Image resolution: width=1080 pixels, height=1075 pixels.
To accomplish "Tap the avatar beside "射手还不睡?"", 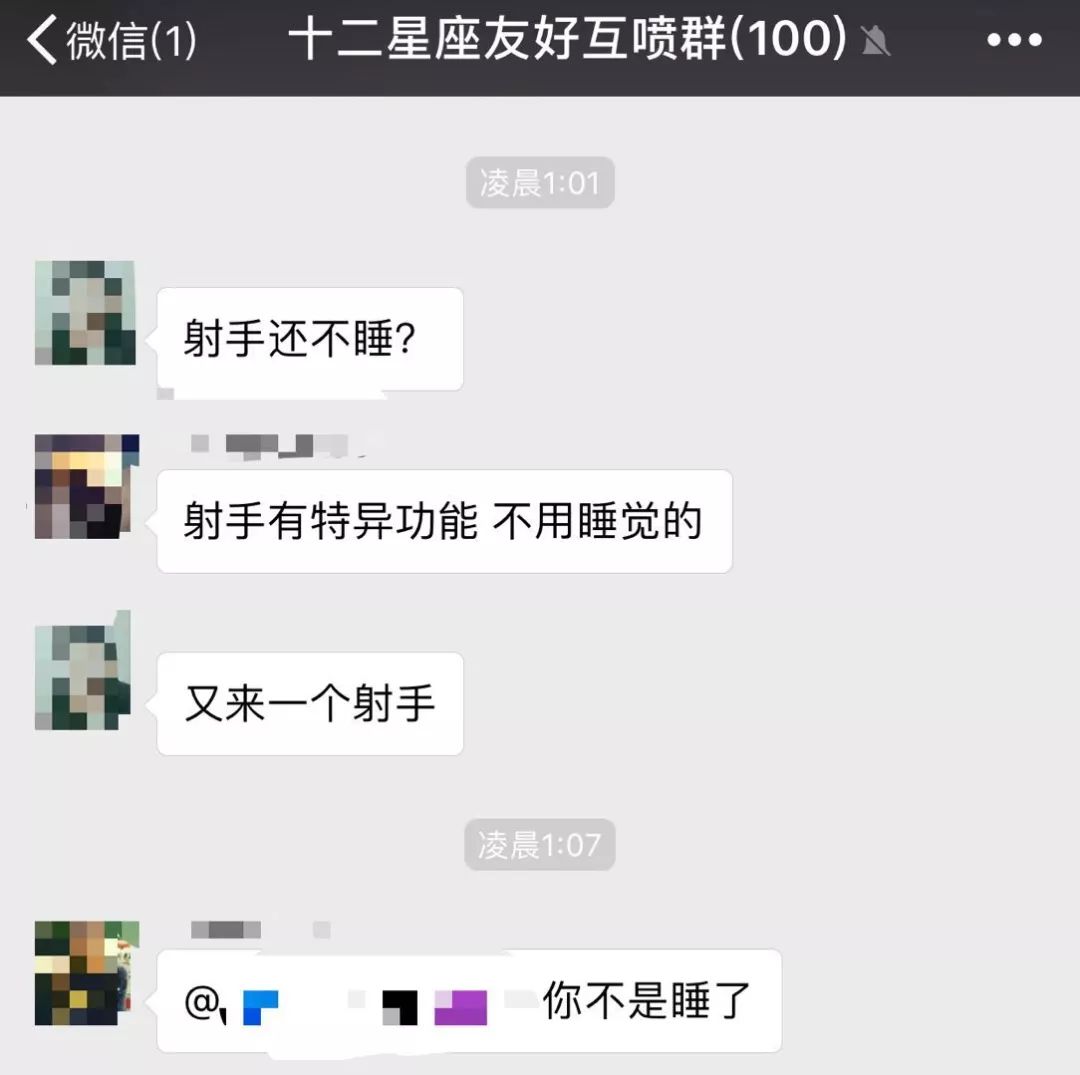I will point(85,313).
